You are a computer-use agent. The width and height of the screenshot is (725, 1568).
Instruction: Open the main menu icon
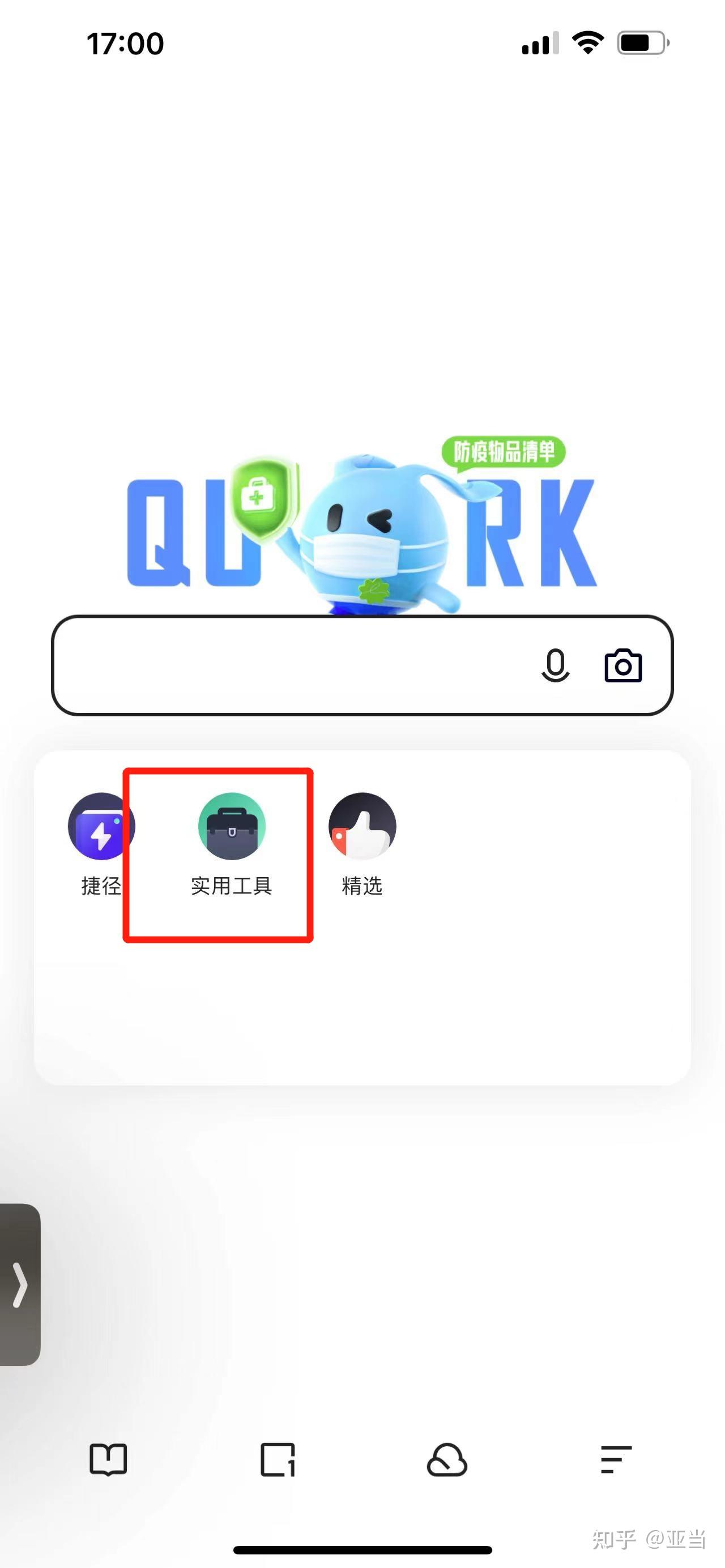(616, 1460)
